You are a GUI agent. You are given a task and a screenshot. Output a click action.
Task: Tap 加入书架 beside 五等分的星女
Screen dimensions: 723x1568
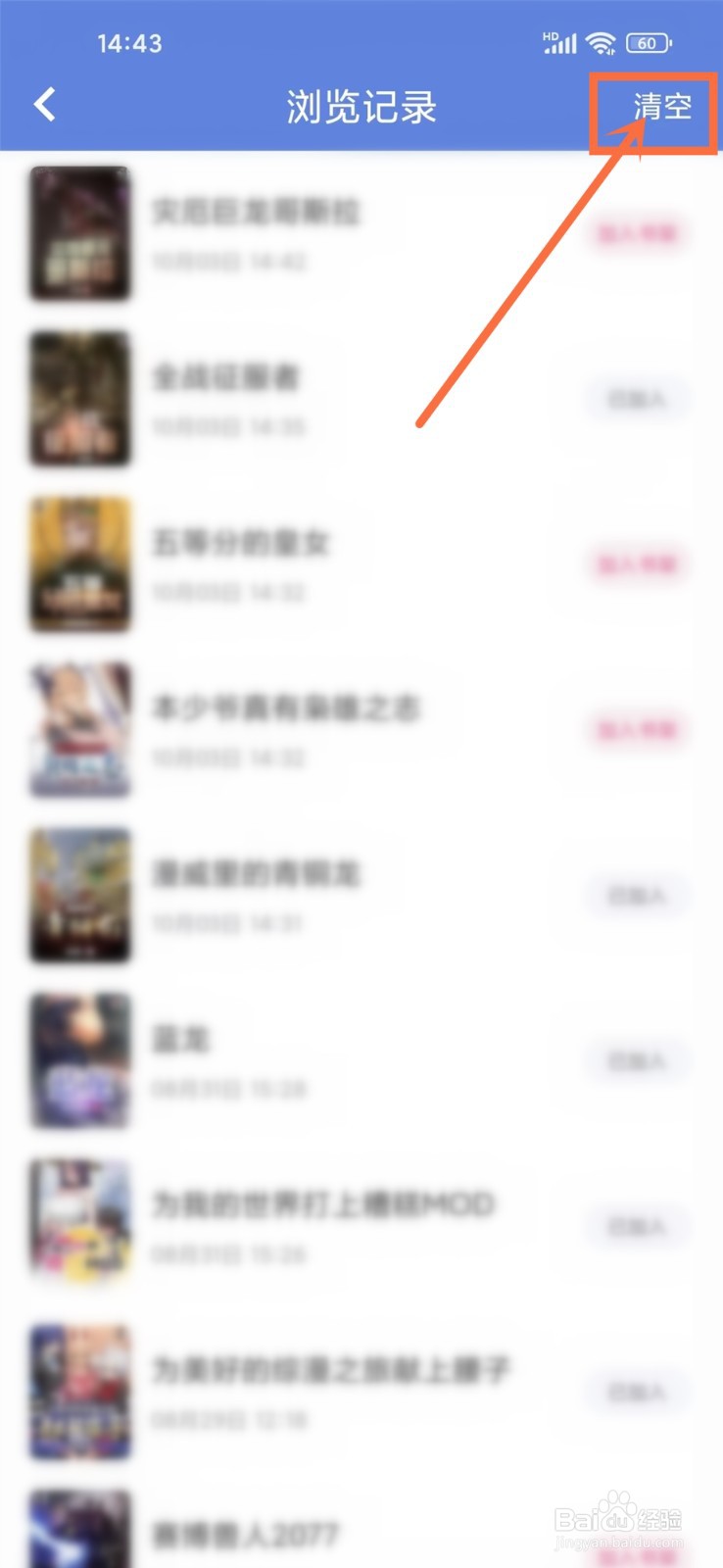tap(638, 565)
